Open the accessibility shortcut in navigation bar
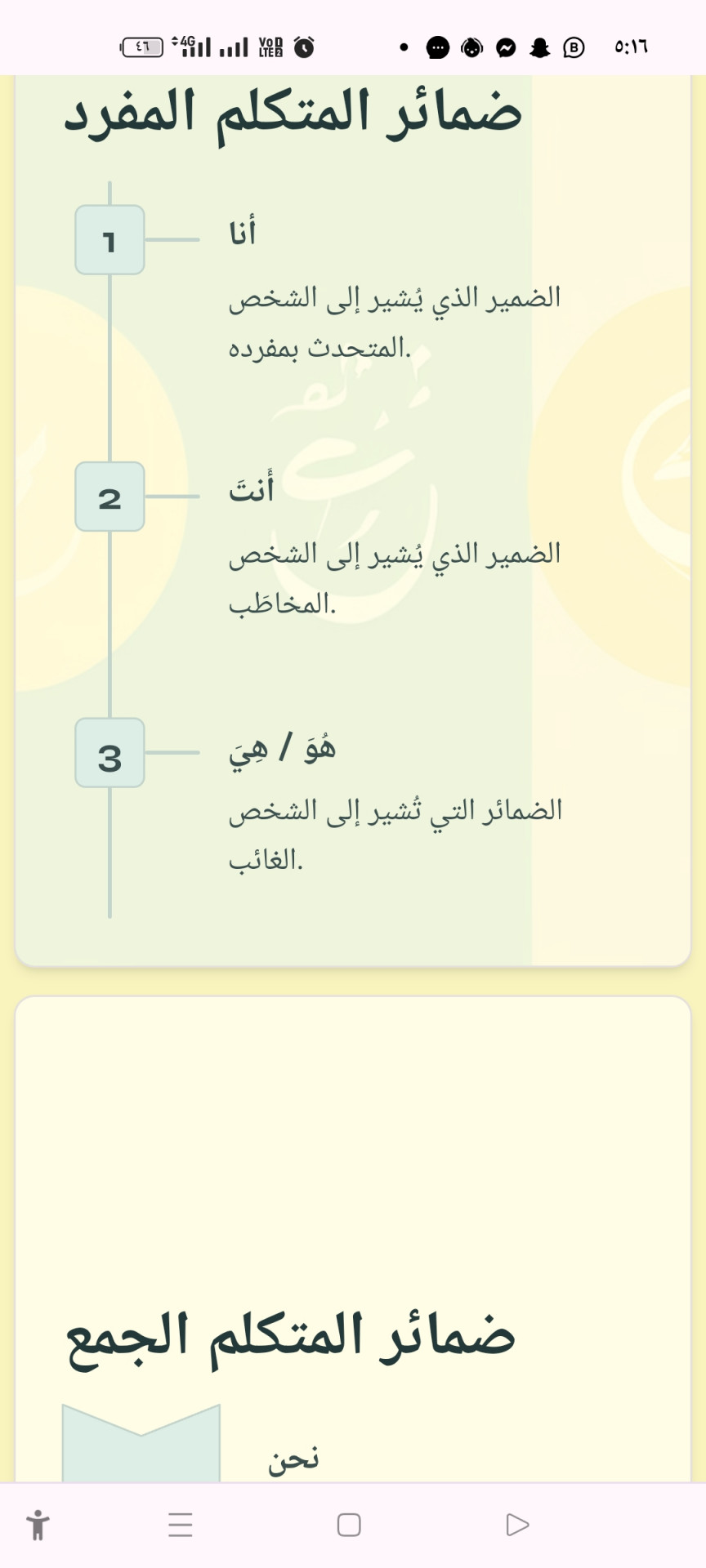The height and width of the screenshot is (1568, 706). 38,1525
